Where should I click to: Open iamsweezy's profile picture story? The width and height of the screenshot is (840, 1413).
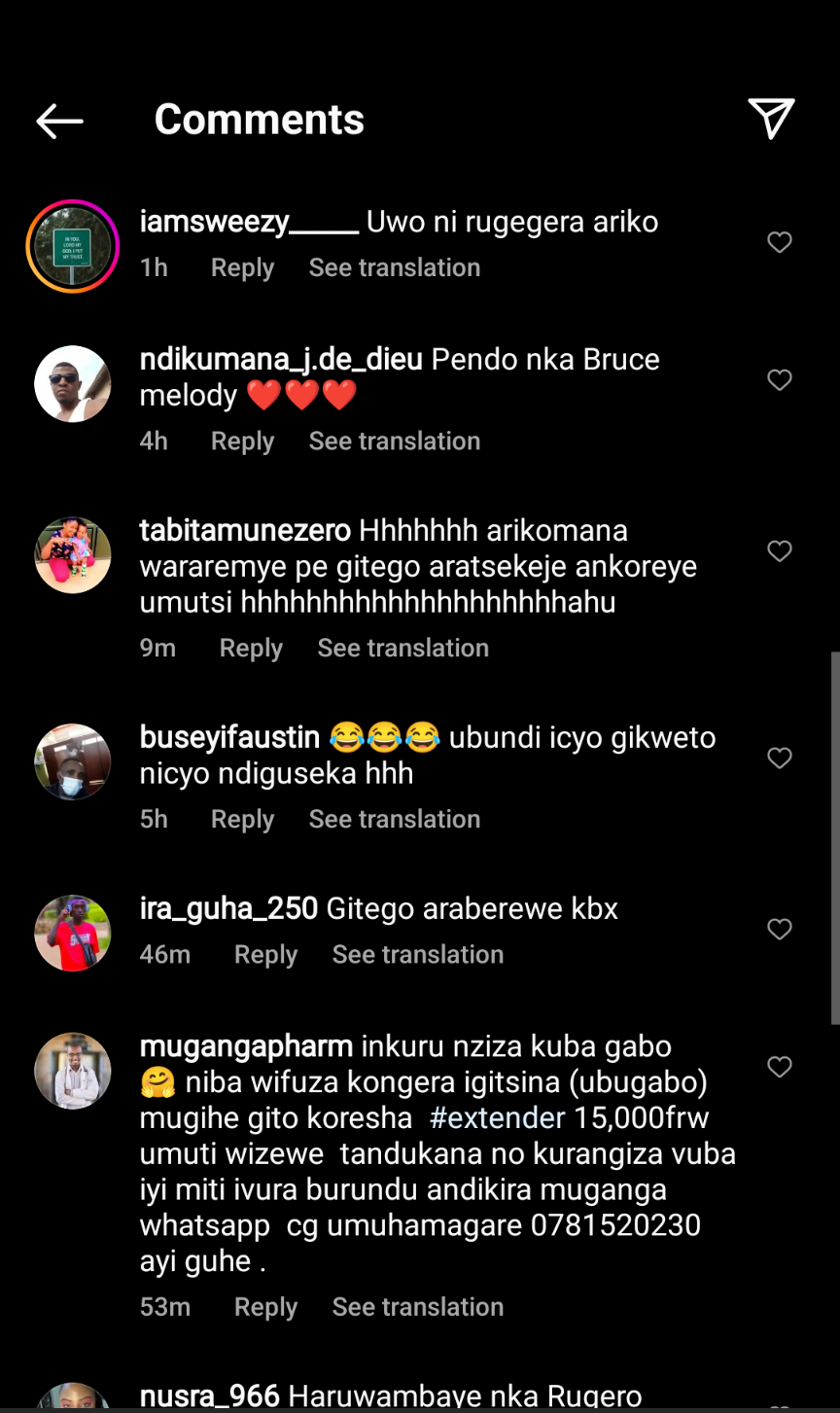coord(72,246)
